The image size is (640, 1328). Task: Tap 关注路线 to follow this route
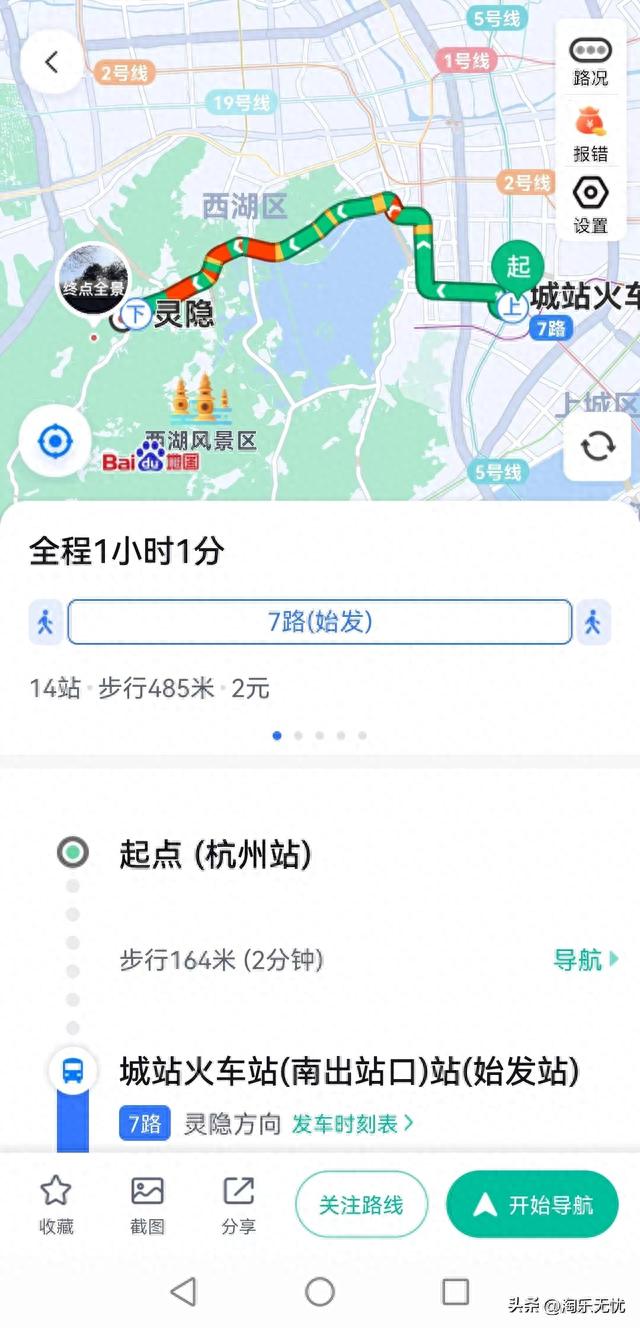pyautogui.click(x=361, y=1205)
